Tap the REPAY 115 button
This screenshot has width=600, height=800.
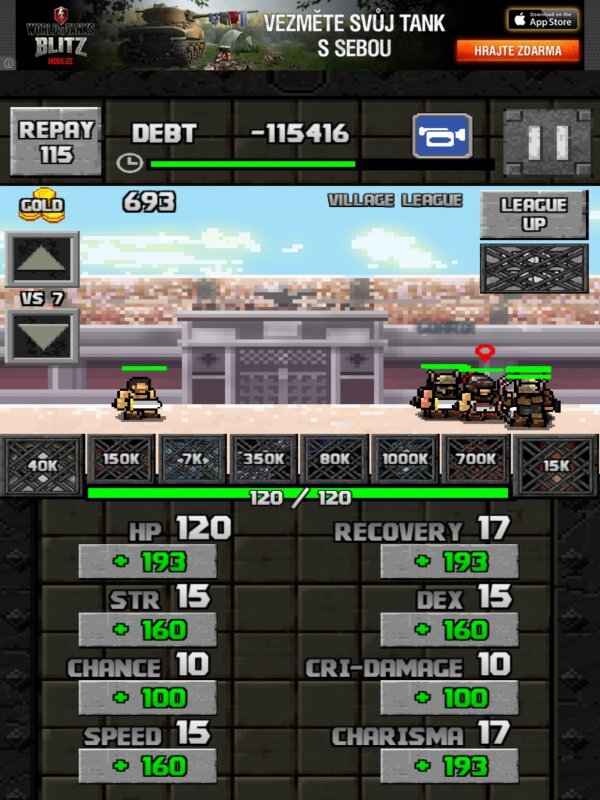(x=56, y=141)
